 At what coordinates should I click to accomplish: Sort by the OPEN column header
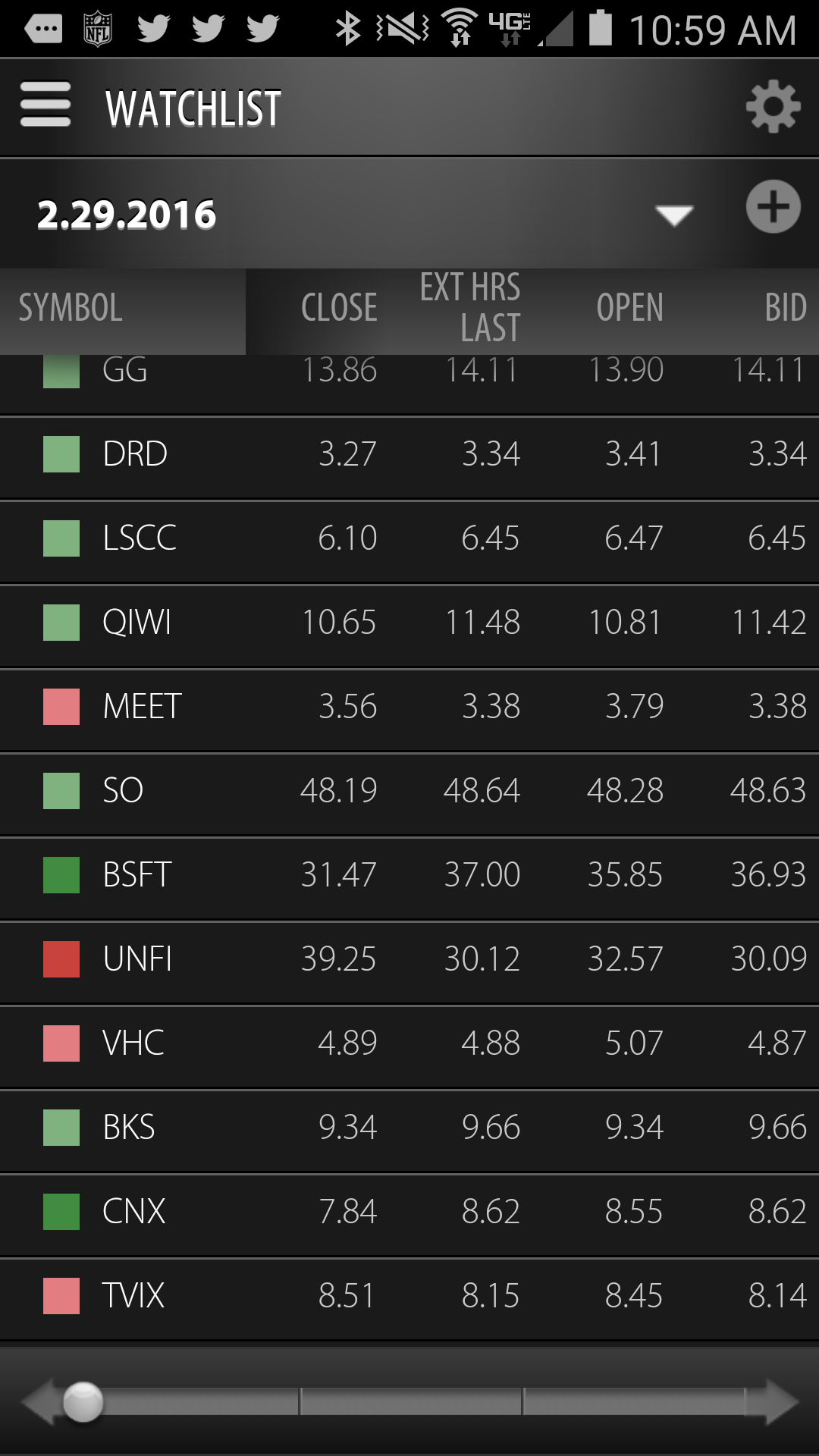629,308
